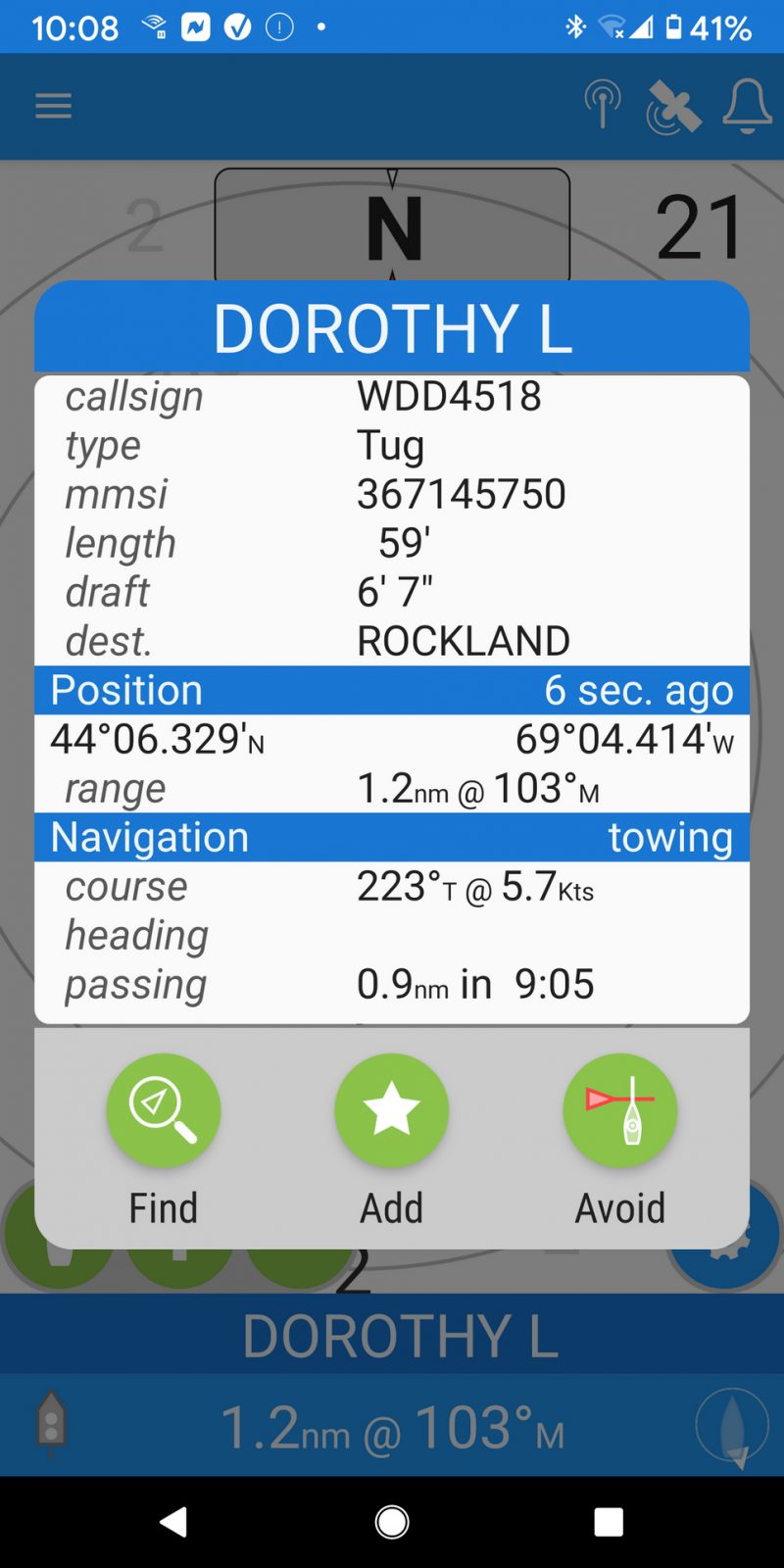784x1568 pixels.
Task: Select the DOROTHY L title bar
Action: click(392, 326)
